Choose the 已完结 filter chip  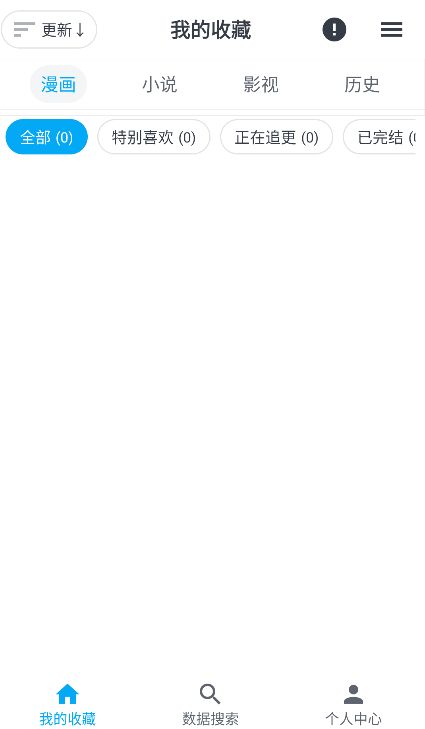[380, 137]
